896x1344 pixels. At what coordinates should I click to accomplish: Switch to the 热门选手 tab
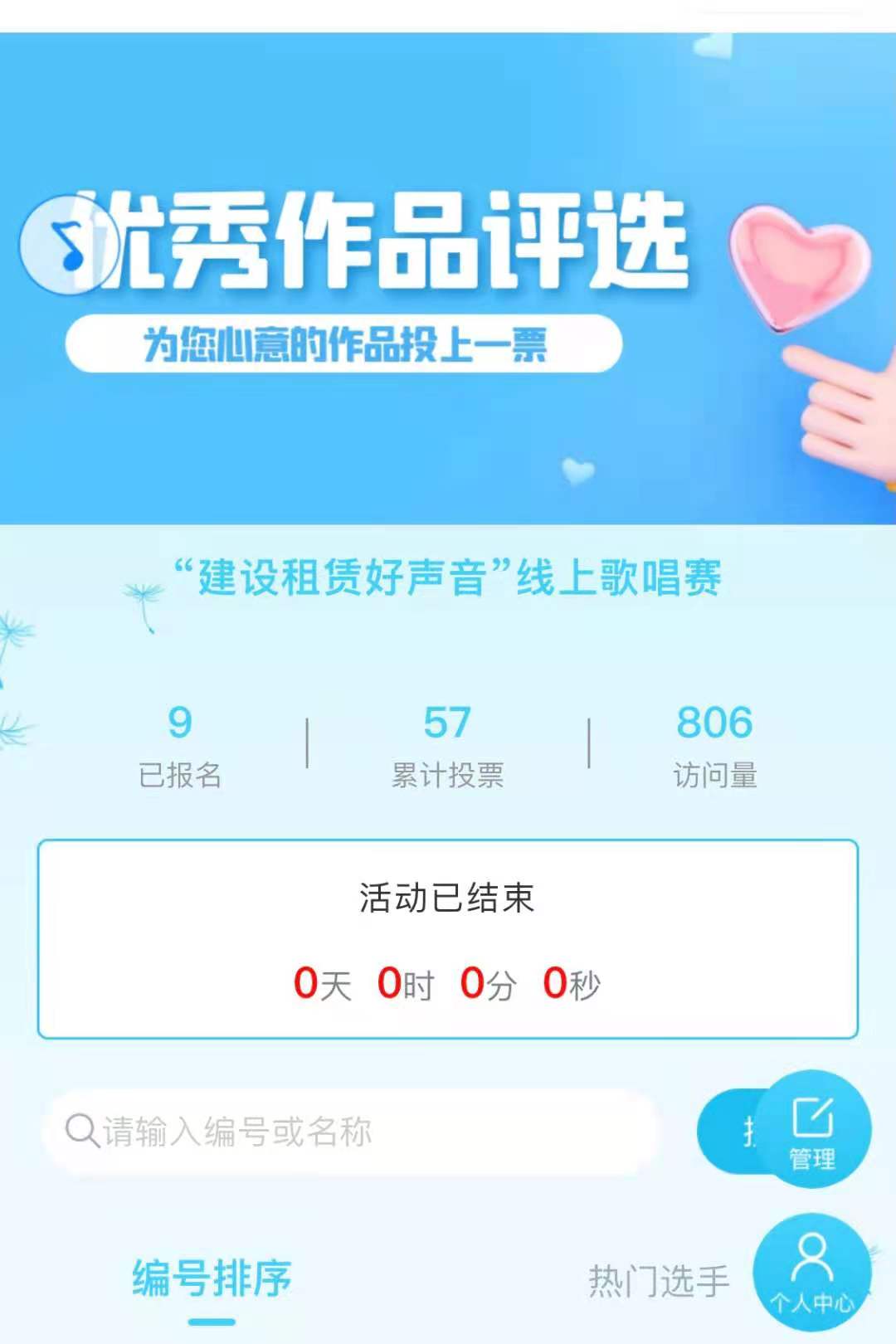[659, 1281]
